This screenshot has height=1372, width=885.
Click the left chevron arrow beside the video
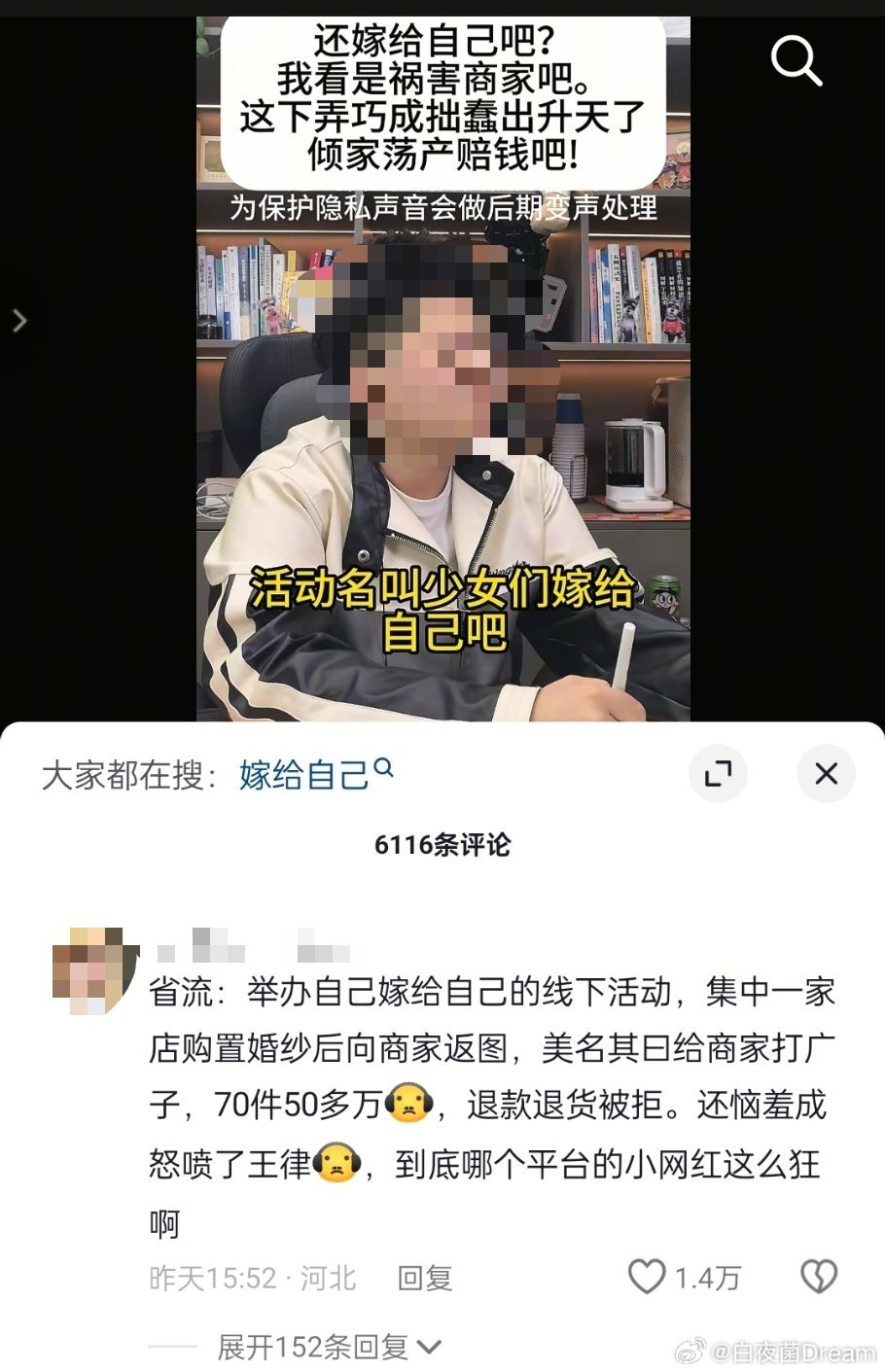pos(18,320)
